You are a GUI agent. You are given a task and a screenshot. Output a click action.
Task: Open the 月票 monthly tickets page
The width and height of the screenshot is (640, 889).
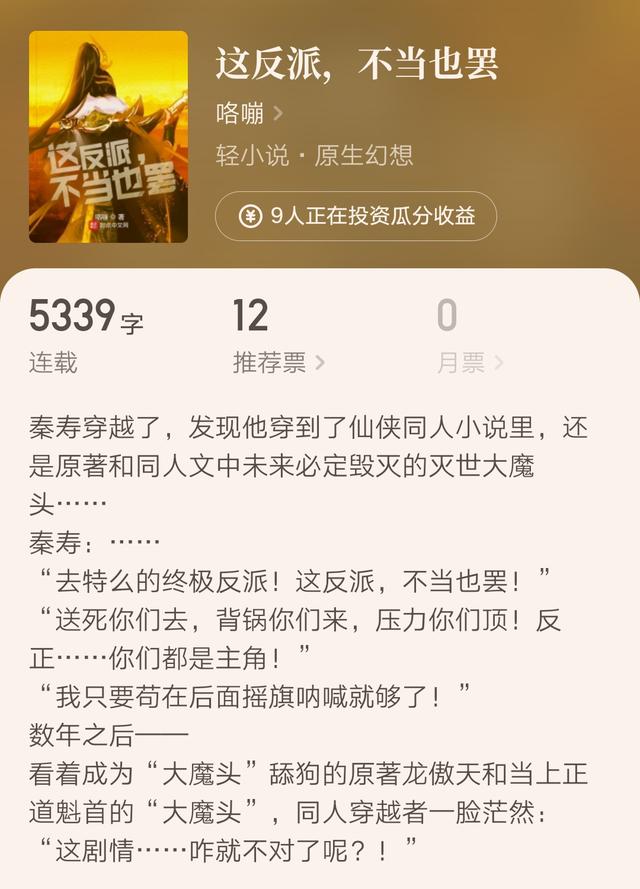tap(469, 362)
